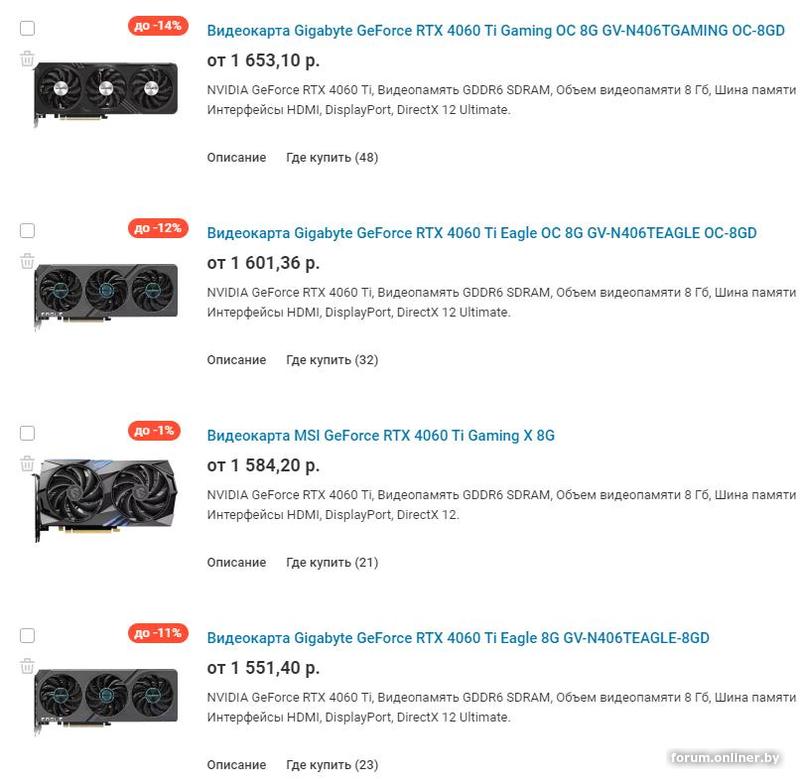Open Gigabyte RTX 4060 Ti Eagle OC 8G link
This screenshot has height=779, width=800.
[x=481, y=233]
